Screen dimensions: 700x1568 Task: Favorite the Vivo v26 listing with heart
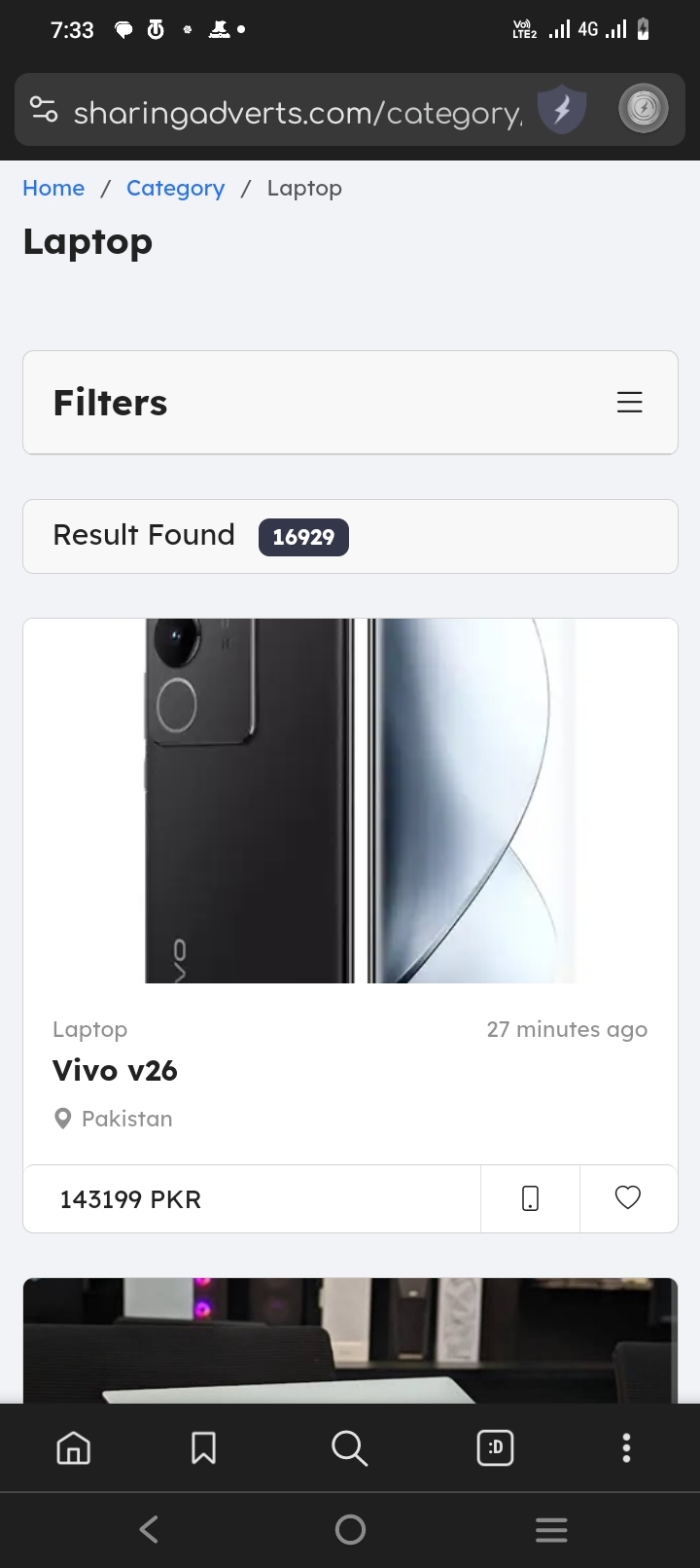628,1198
